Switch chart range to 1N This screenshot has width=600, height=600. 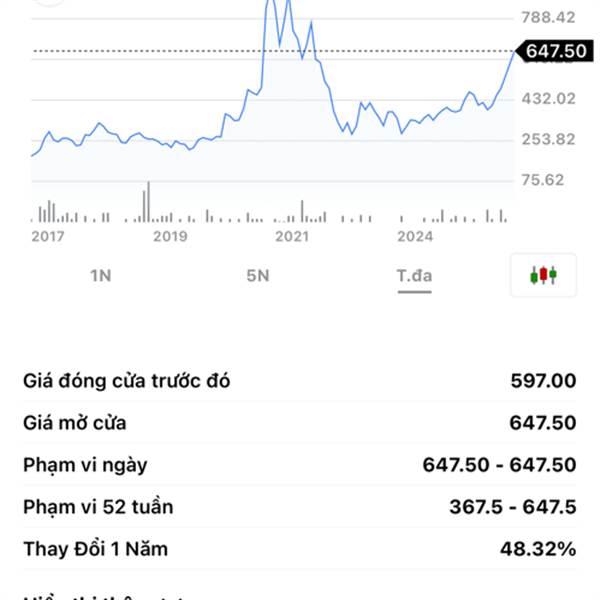tap(100, 275)
